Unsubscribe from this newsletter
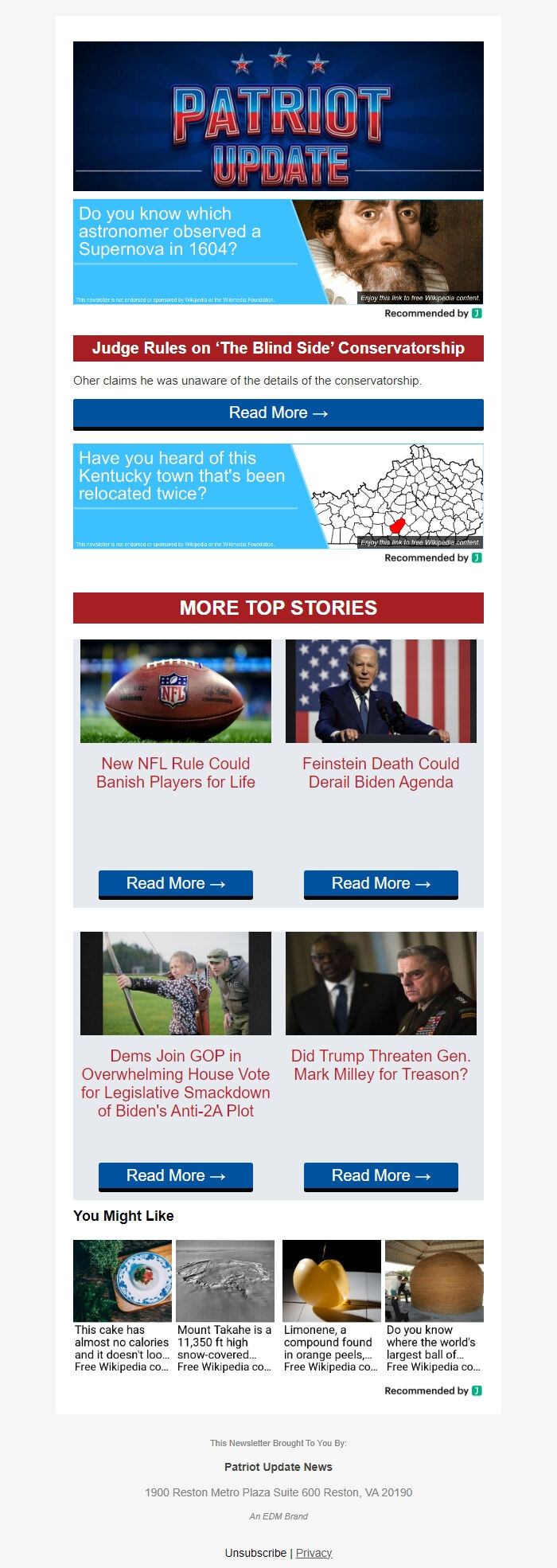Screen dimensions: 557x1568 coord(255,1553)
